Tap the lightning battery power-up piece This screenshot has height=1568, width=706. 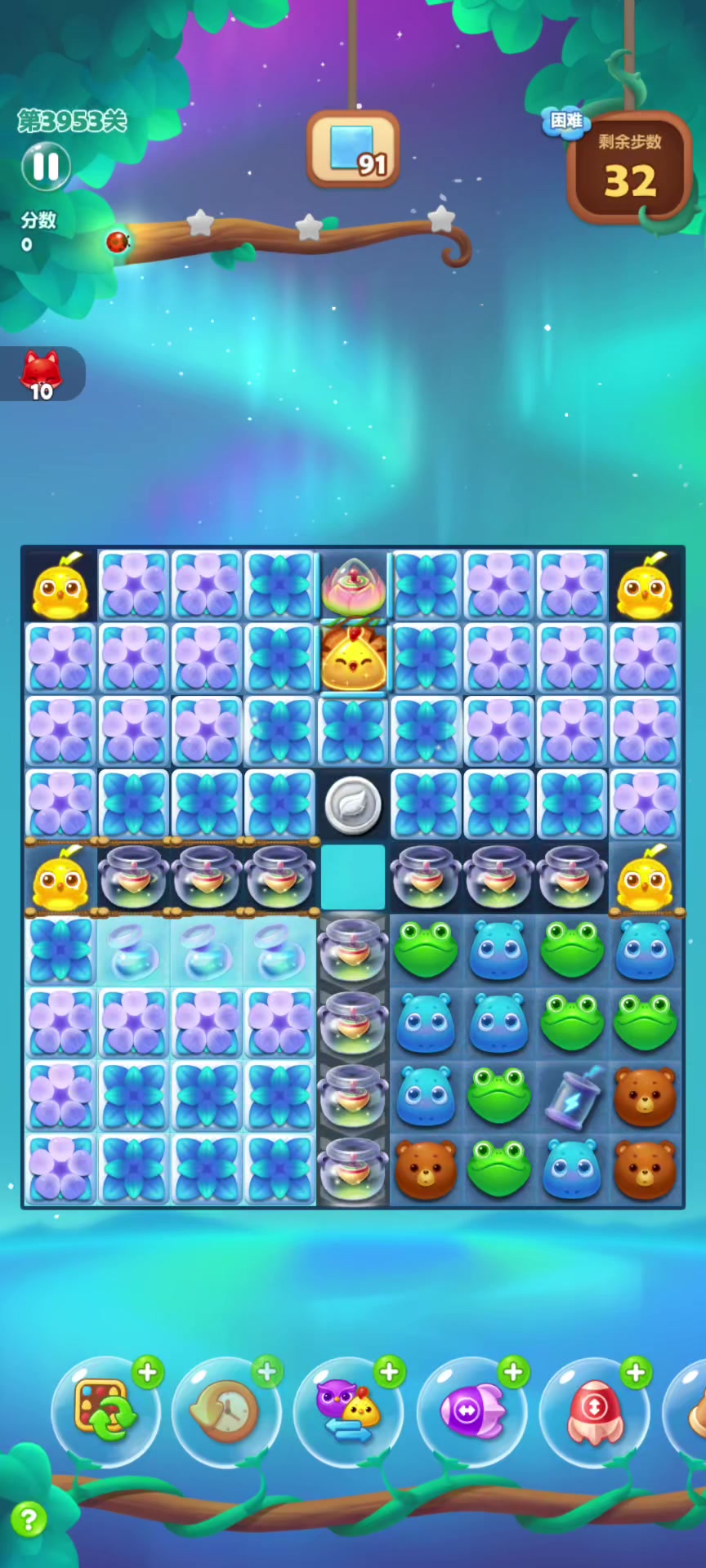pyautogui.click(x=572, y=1098)
